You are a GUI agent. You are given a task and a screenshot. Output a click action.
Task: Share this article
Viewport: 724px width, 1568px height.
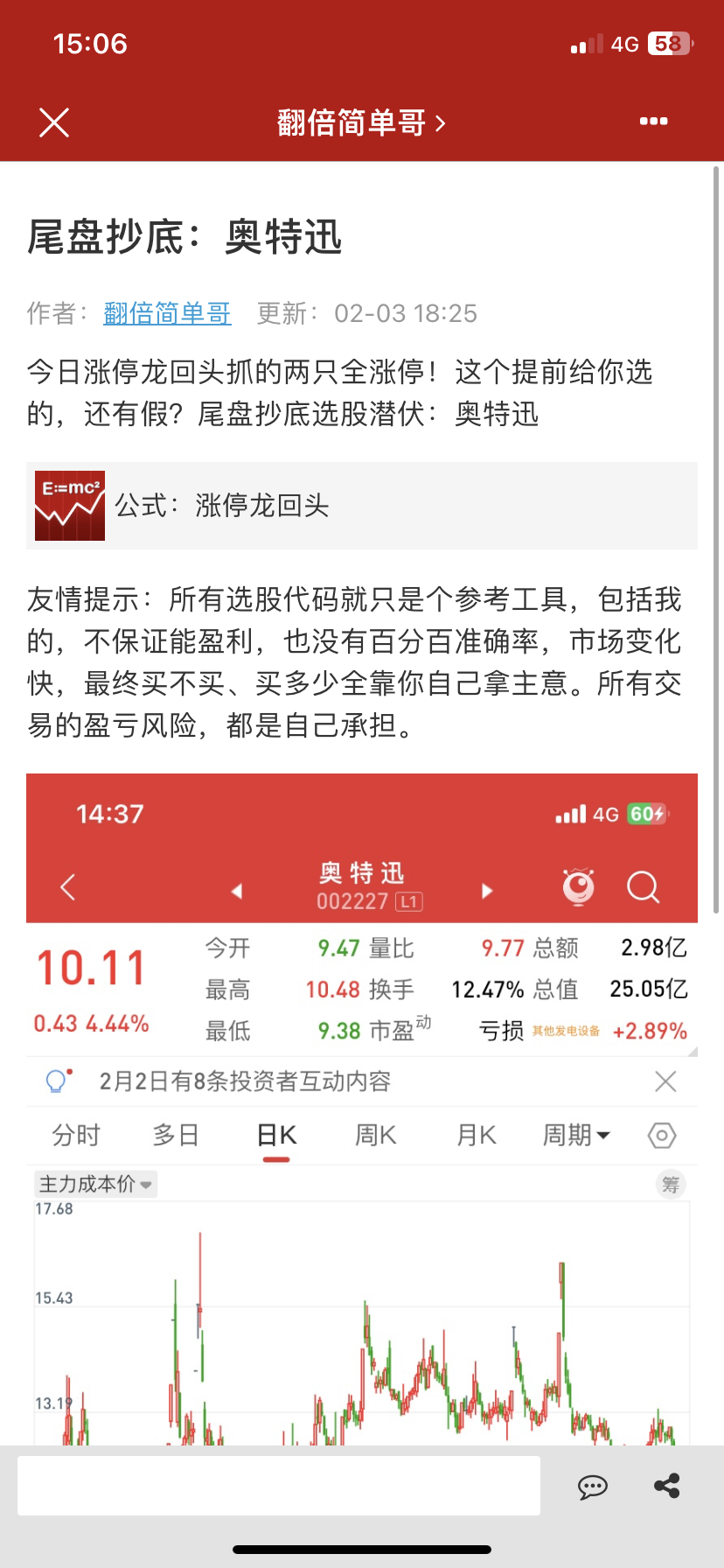pos(667,1486)
